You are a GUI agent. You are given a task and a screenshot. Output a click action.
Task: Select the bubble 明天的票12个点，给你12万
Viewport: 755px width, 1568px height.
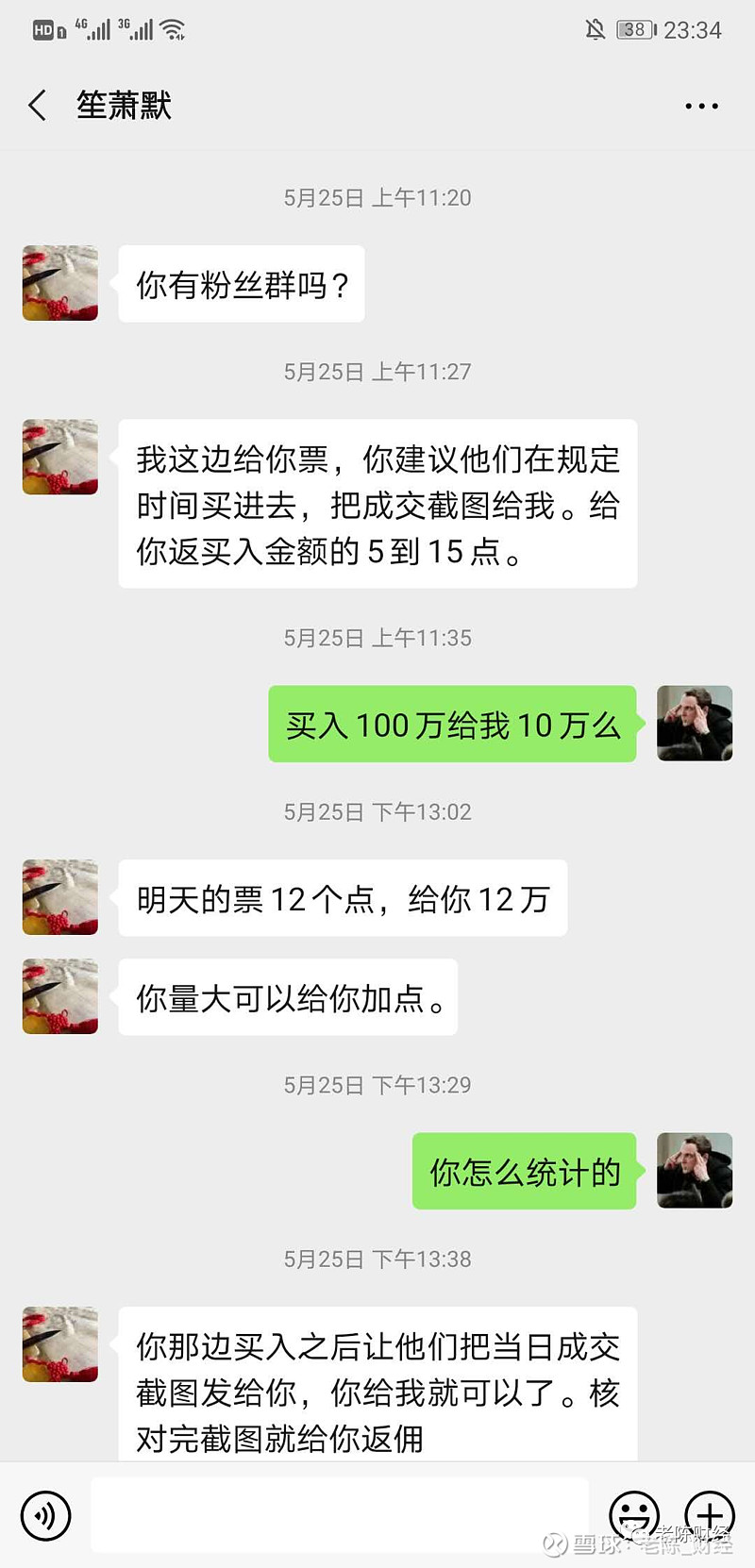click(342, 897)
